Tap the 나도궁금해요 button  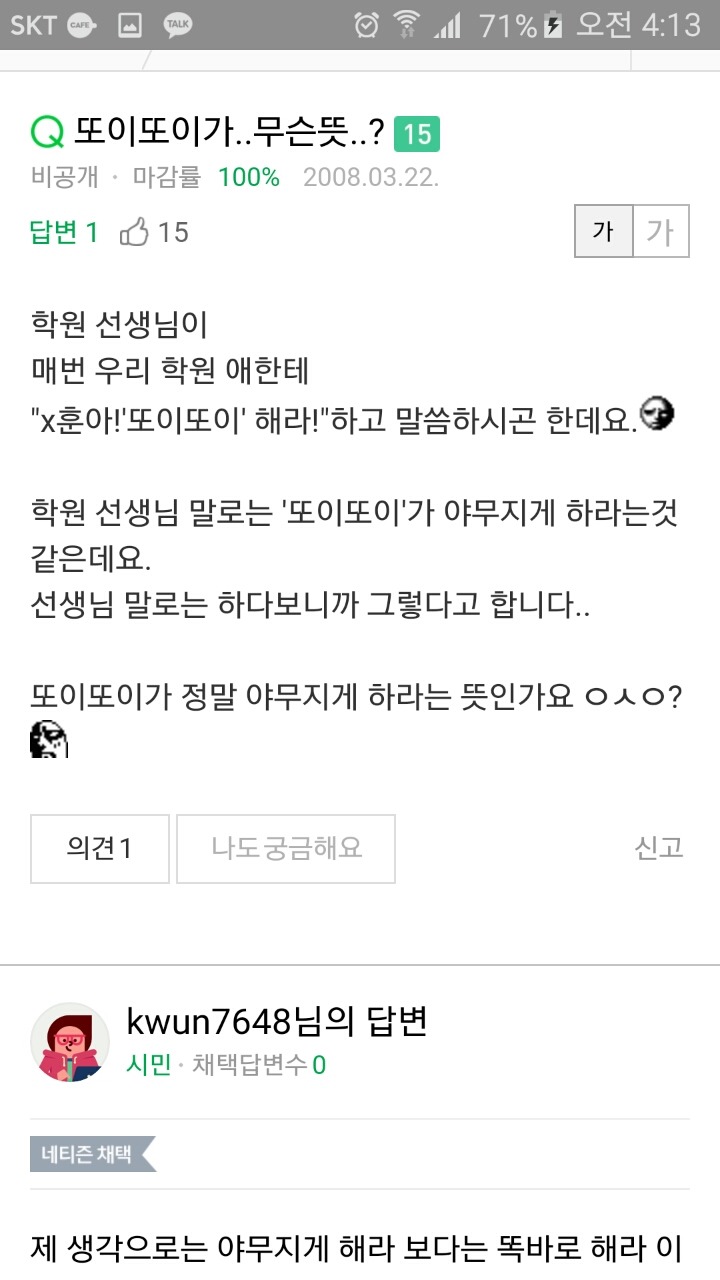(286, 849)
